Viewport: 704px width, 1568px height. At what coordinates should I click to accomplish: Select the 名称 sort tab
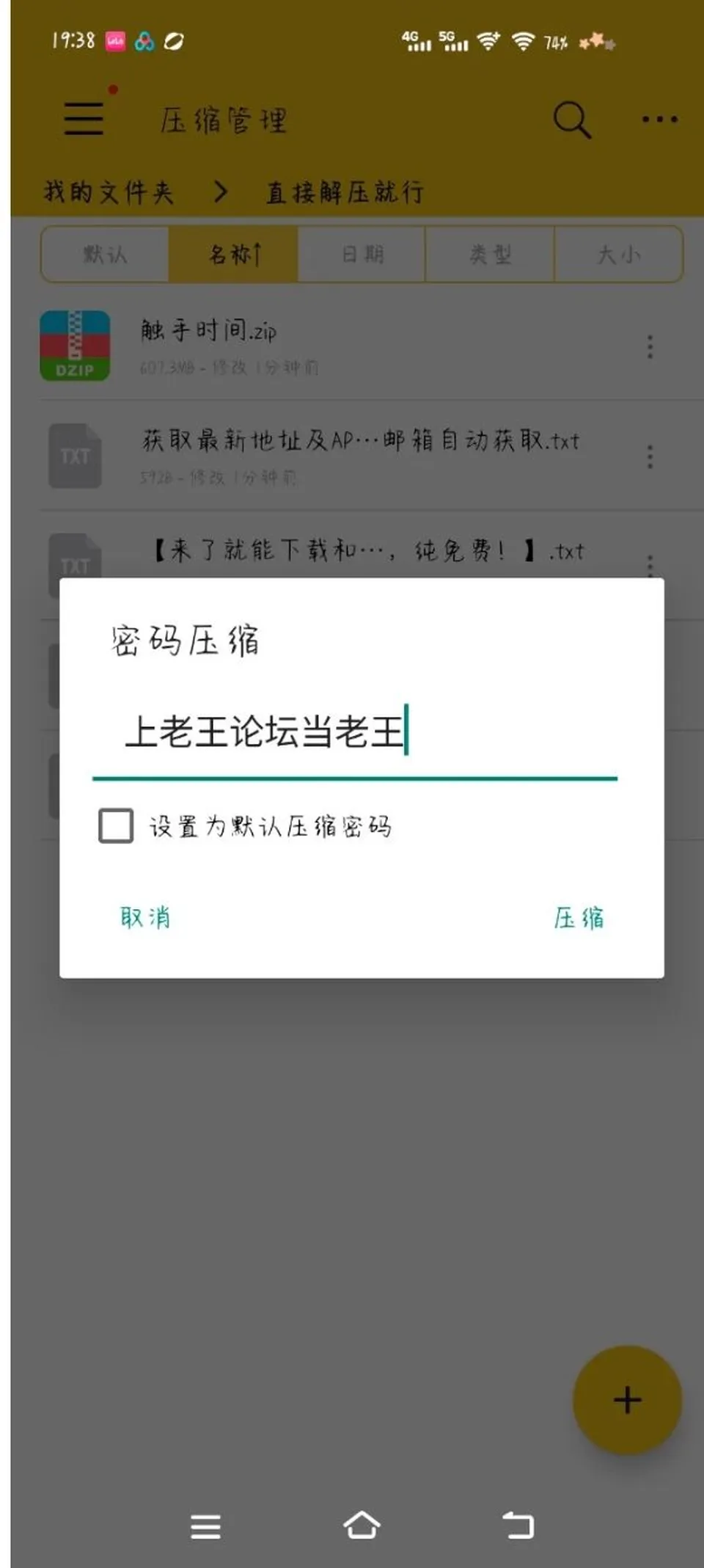coord(234,255)
